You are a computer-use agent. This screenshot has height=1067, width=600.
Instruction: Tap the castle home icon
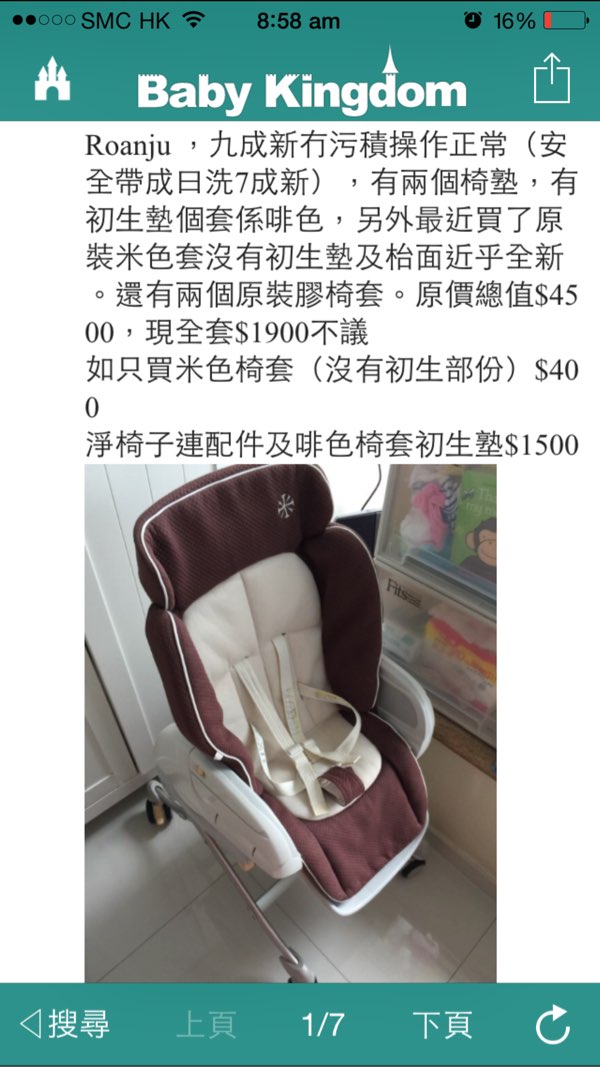pyautogui.click(x=52, y=79)
